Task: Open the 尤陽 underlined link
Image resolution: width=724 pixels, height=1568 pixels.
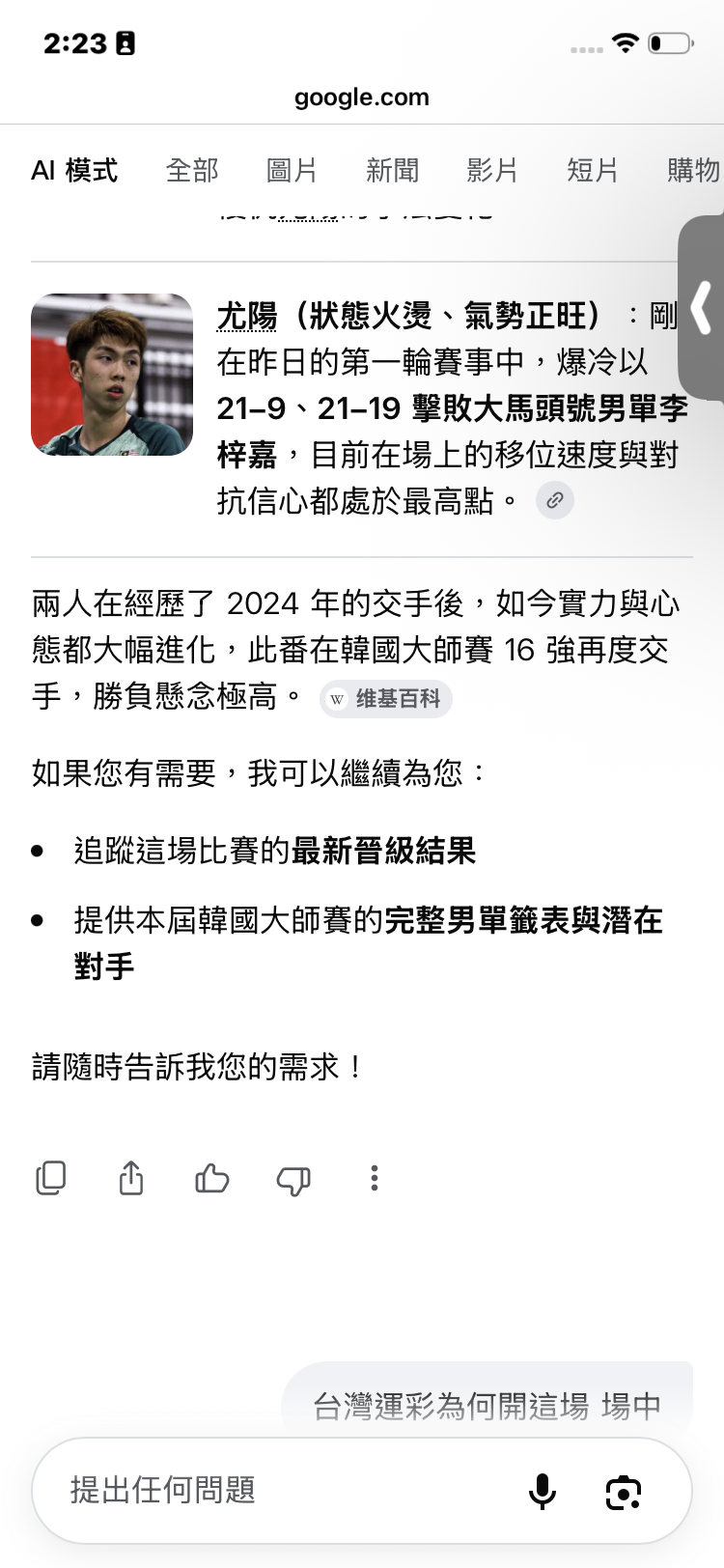Action: click(247, 316)
